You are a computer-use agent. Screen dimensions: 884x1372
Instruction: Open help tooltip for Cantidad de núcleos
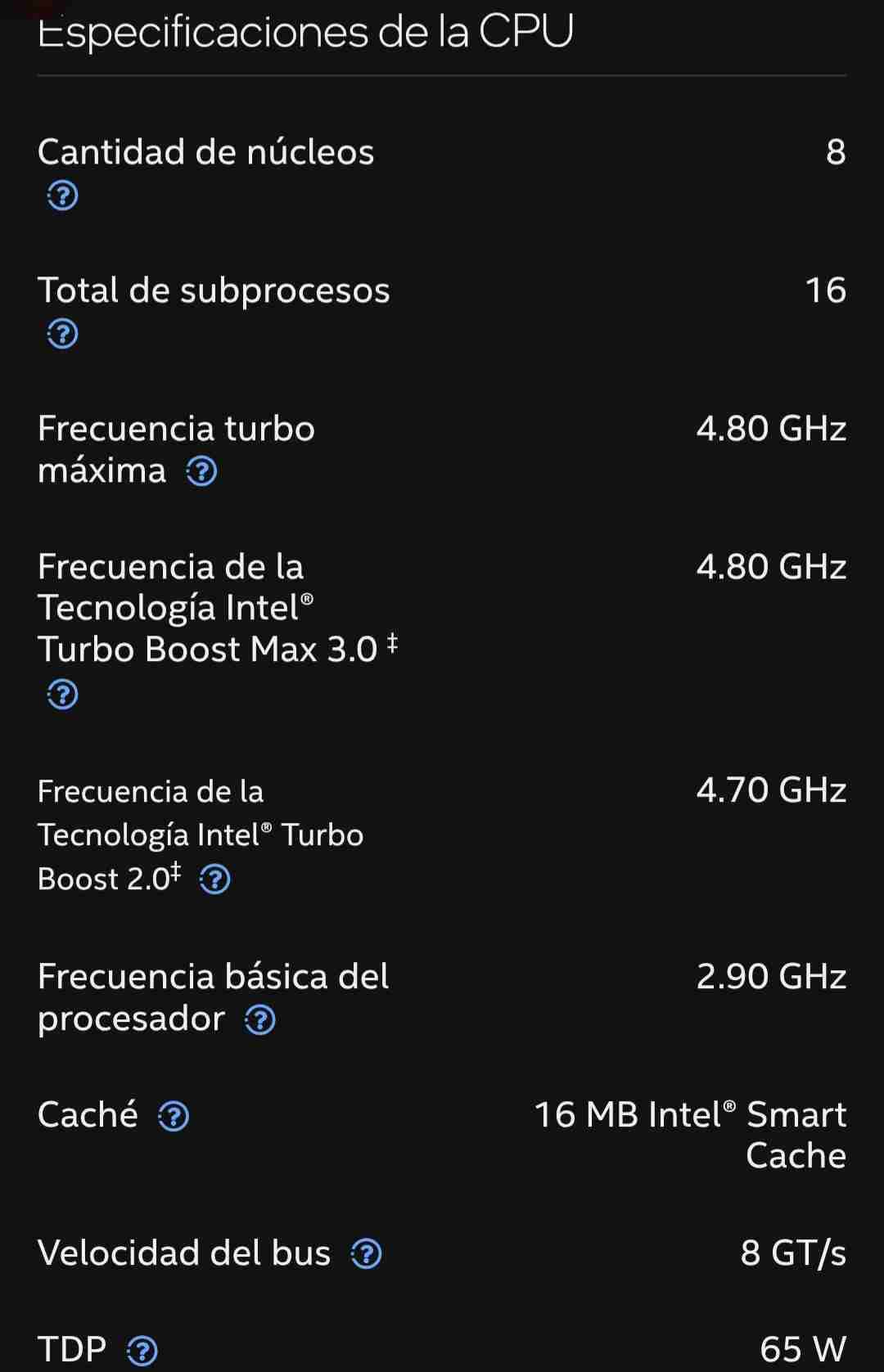click(61, 196)
